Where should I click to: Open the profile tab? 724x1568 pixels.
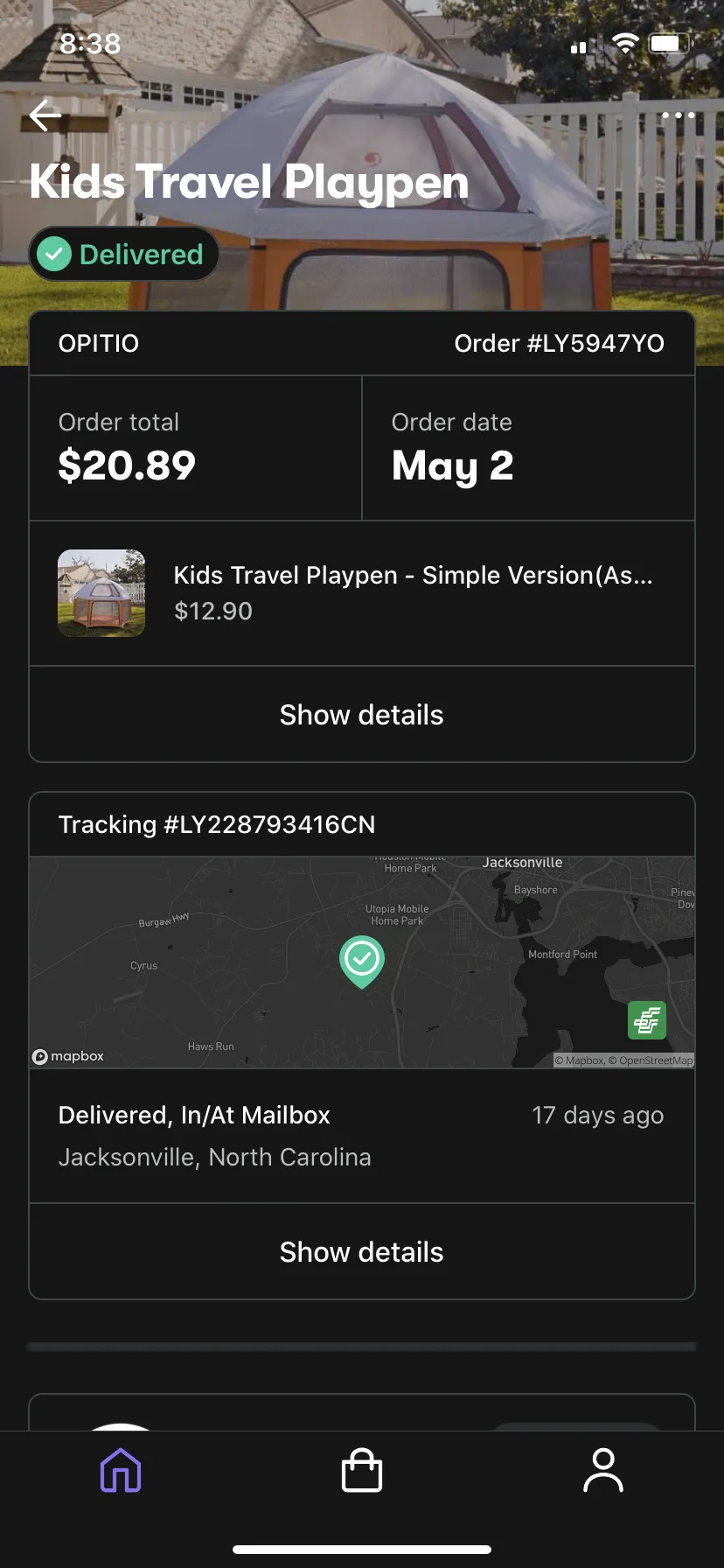603,1469
